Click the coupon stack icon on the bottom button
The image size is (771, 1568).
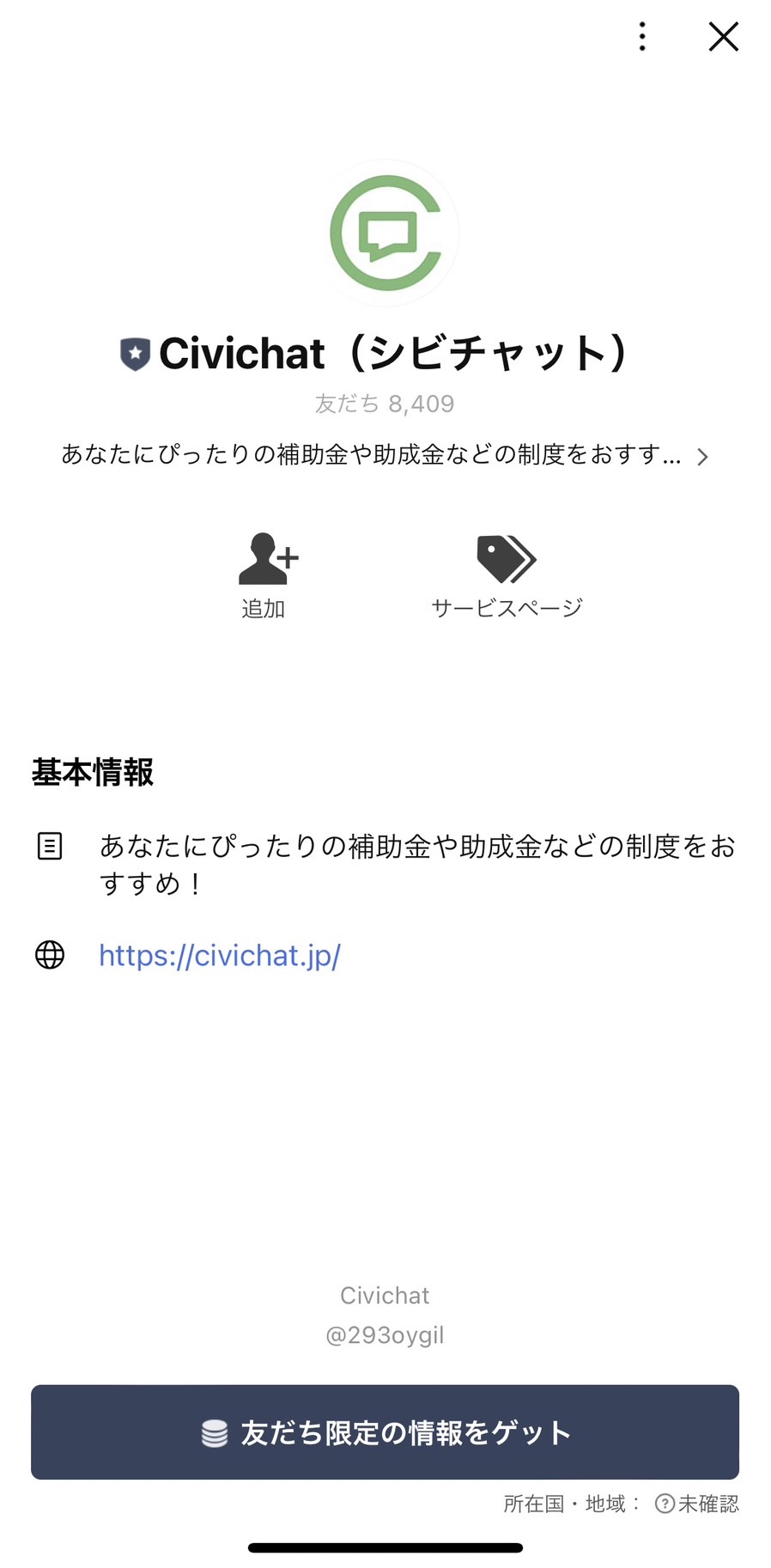[x=212, y=1431]
